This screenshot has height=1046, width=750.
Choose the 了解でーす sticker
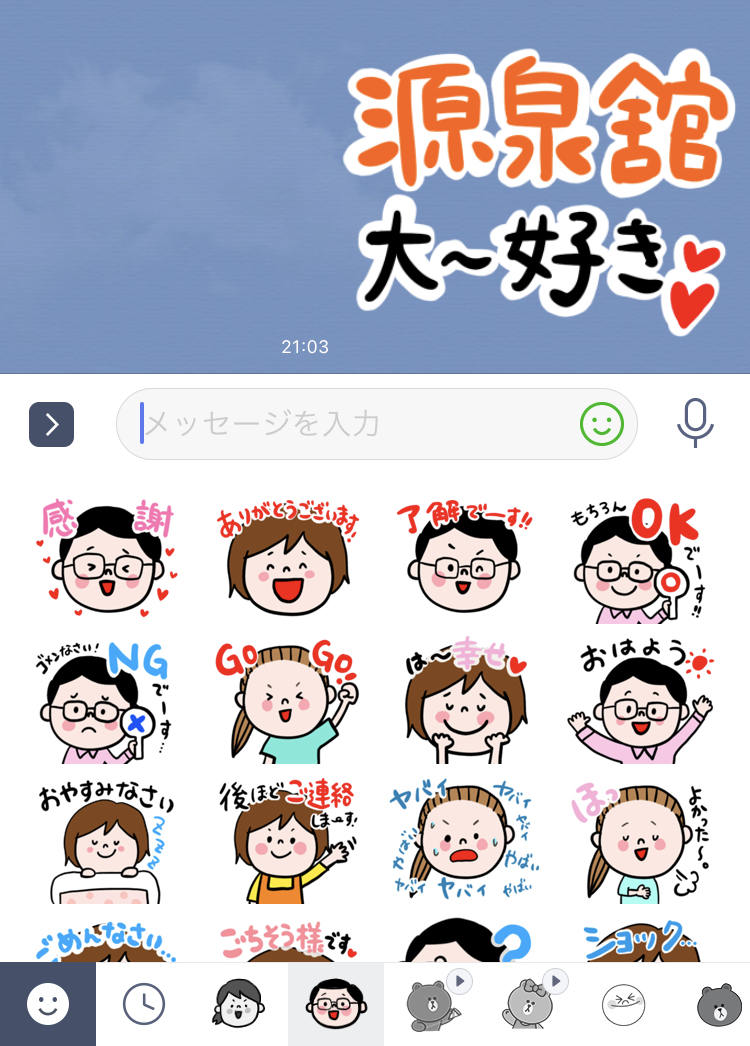[x=464, y=558]
